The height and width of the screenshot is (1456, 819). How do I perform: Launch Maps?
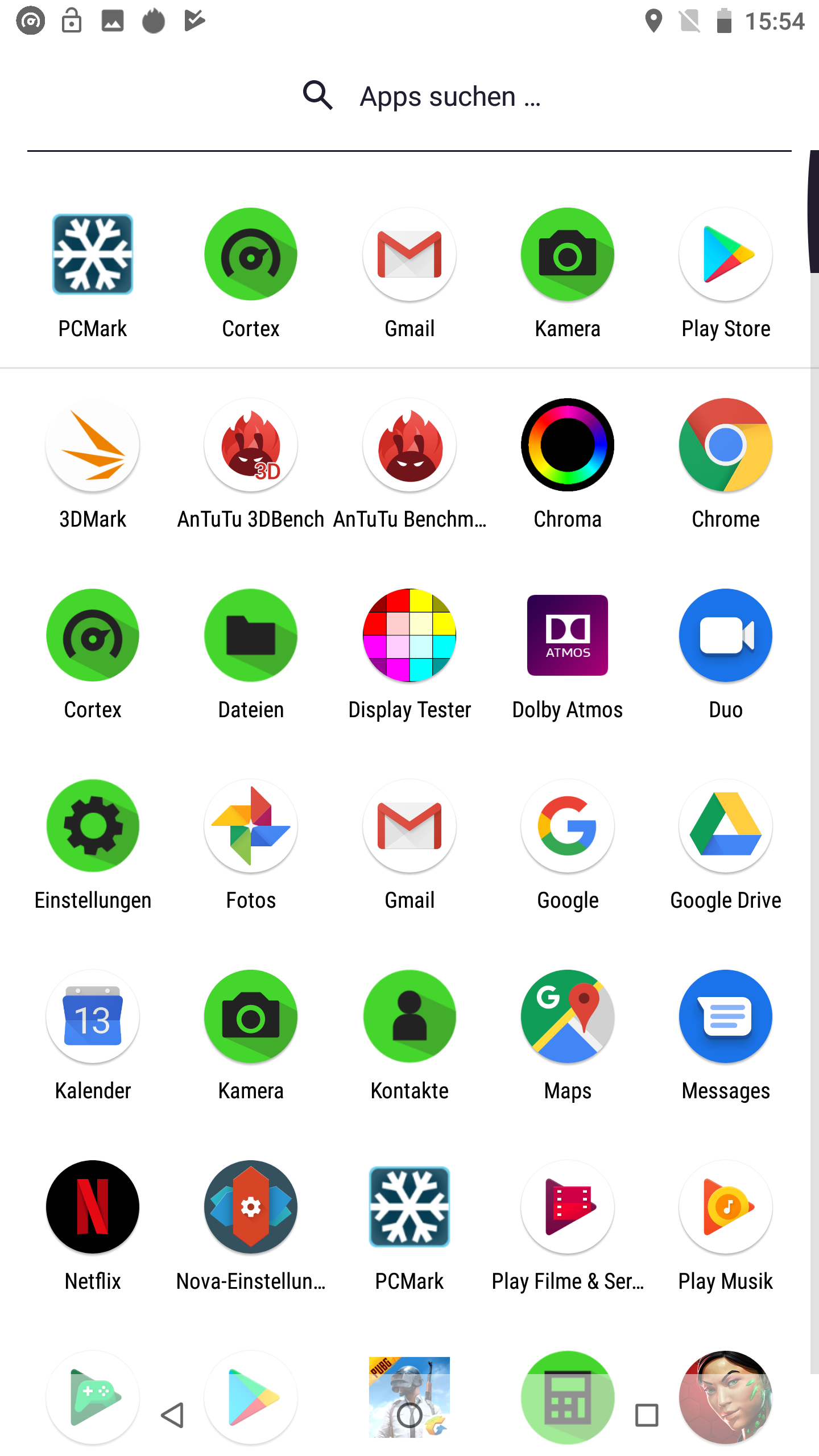click(568, 1017)
